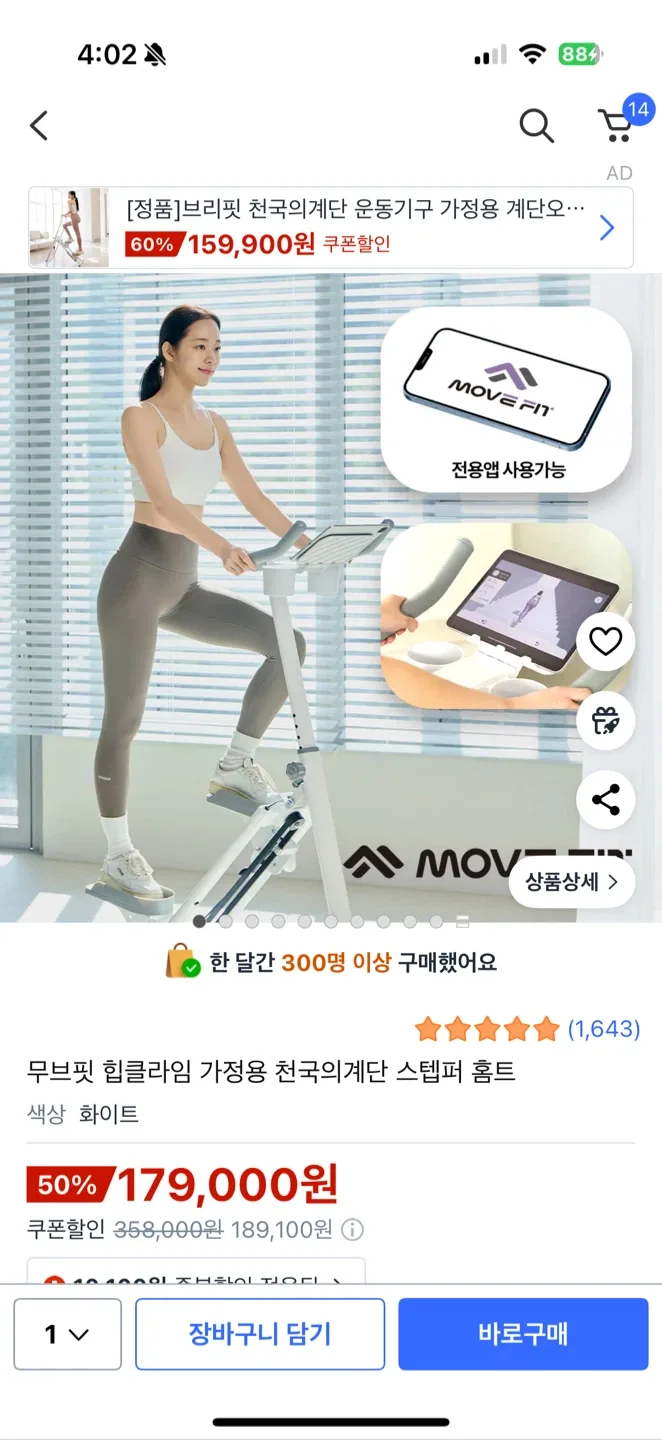
Task: Open 상품상세 product details
Action: [x=571, y=881]
